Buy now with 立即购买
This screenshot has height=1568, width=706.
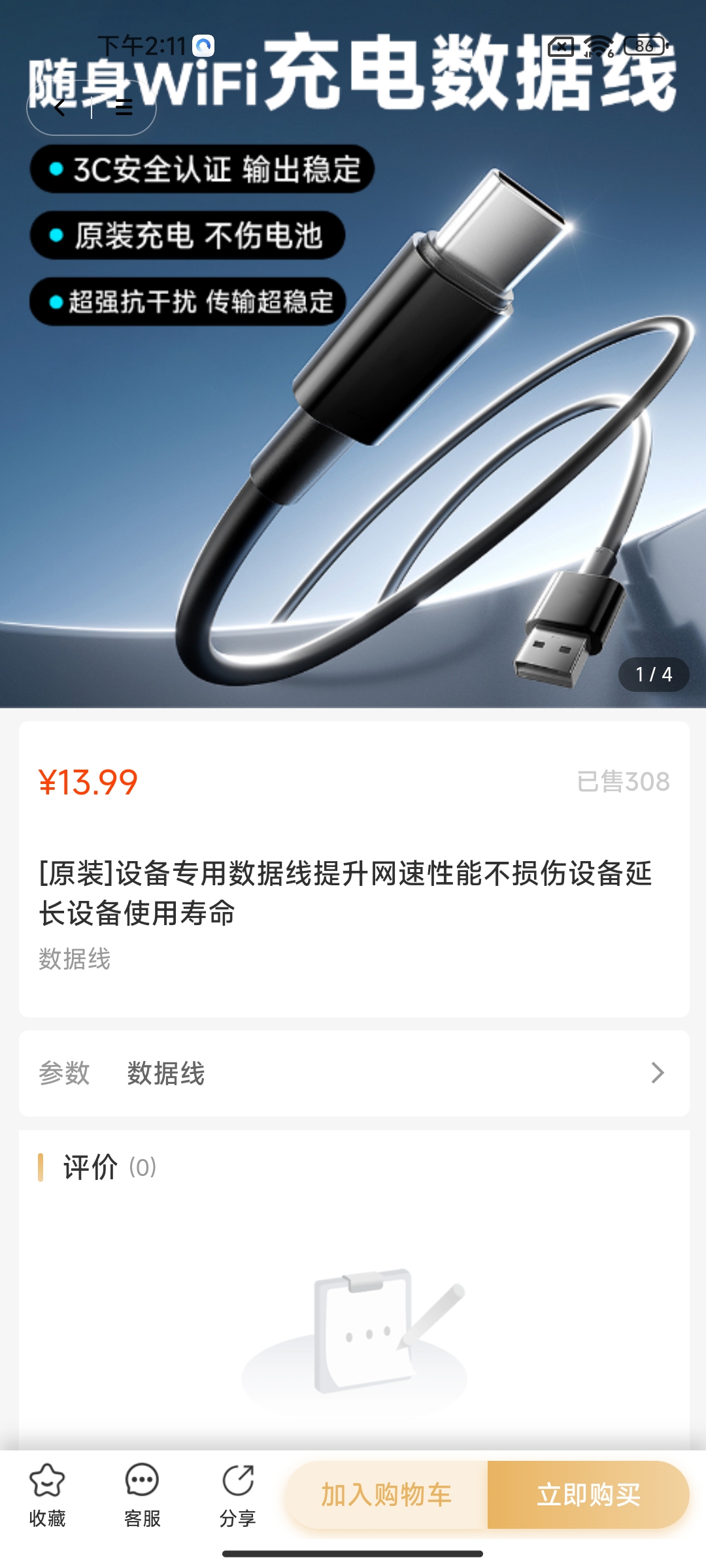[x=588, y=1495]
